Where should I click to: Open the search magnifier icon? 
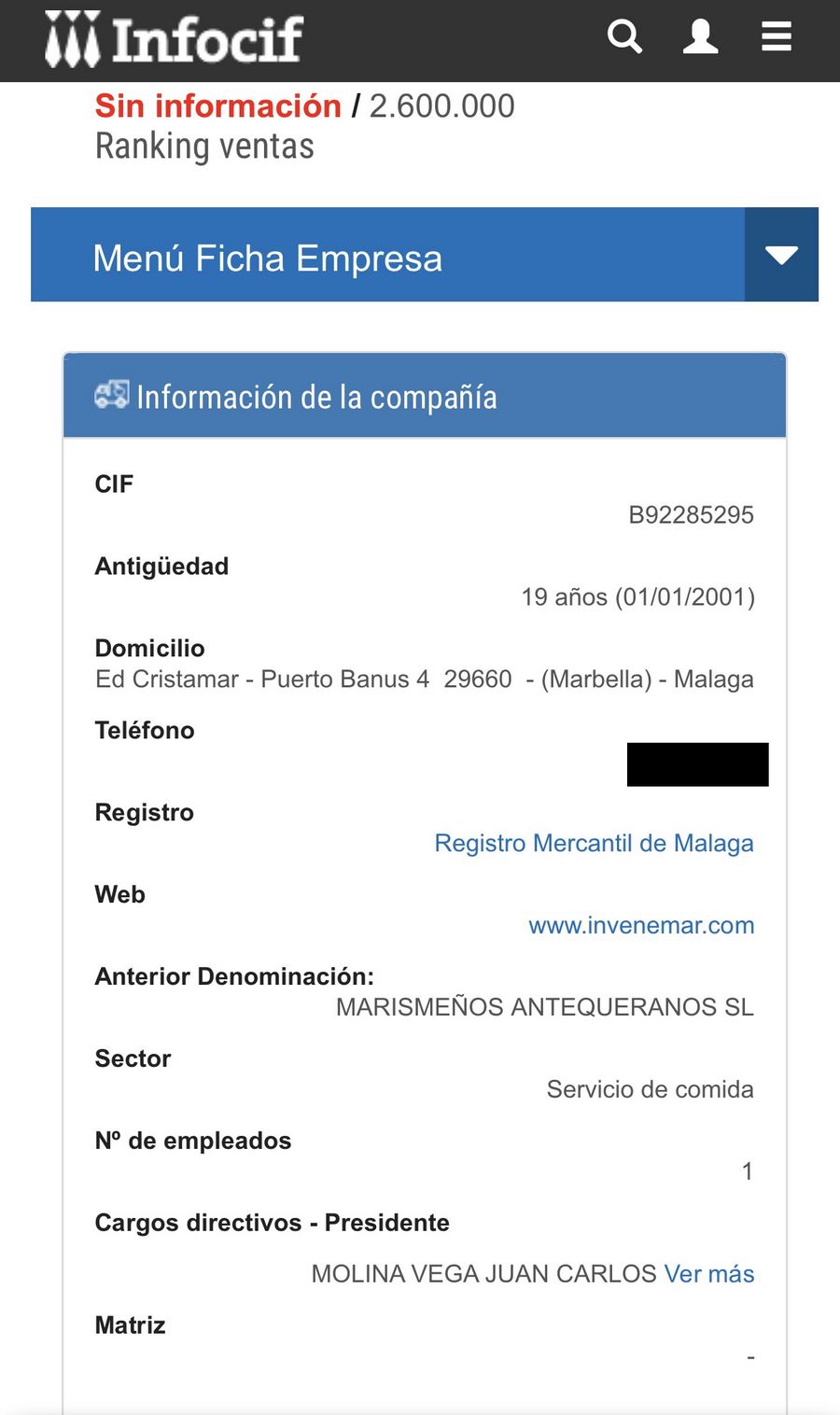coord(624,37)
